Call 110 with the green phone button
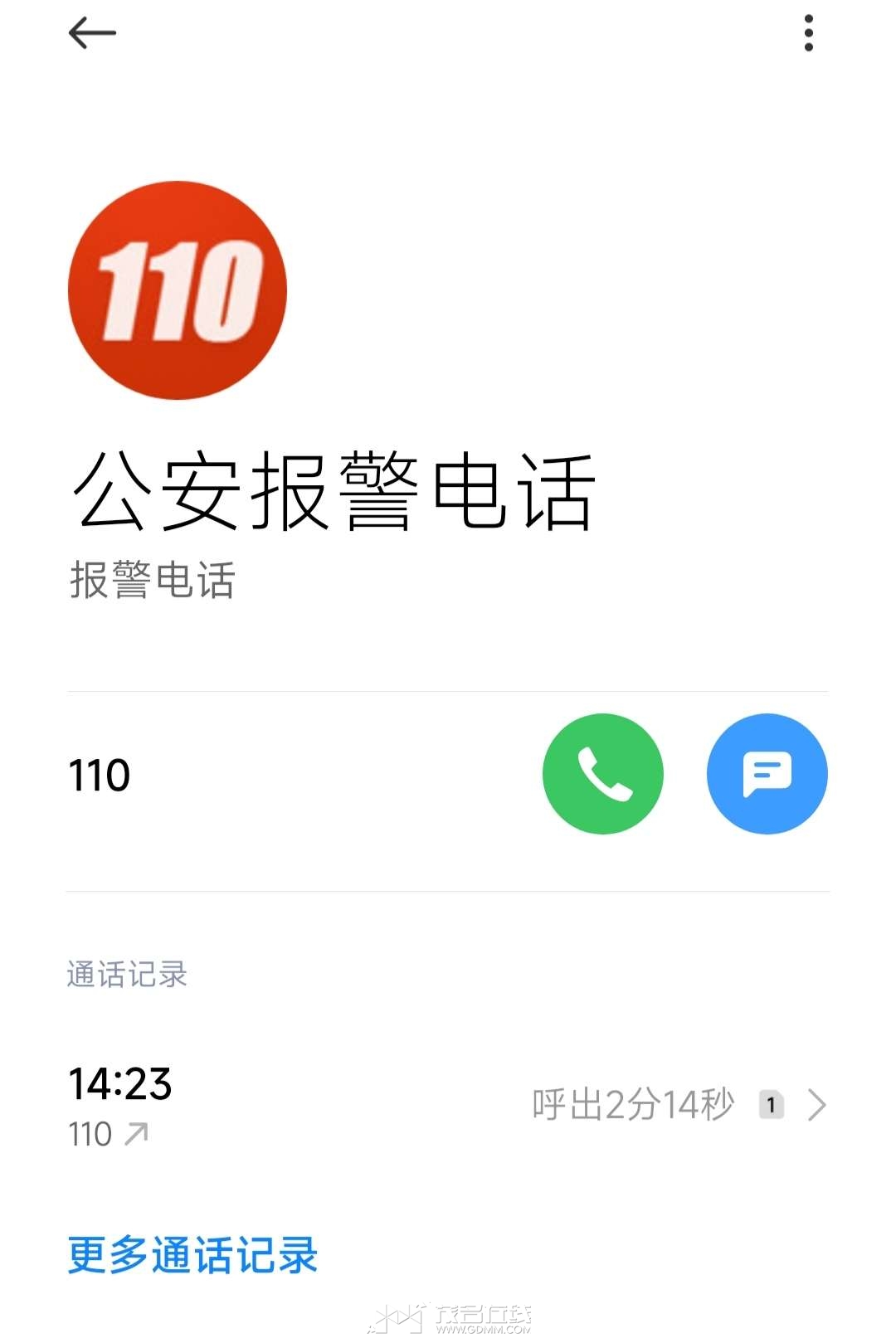This screenshot has height=1338, width=896. 602,774
